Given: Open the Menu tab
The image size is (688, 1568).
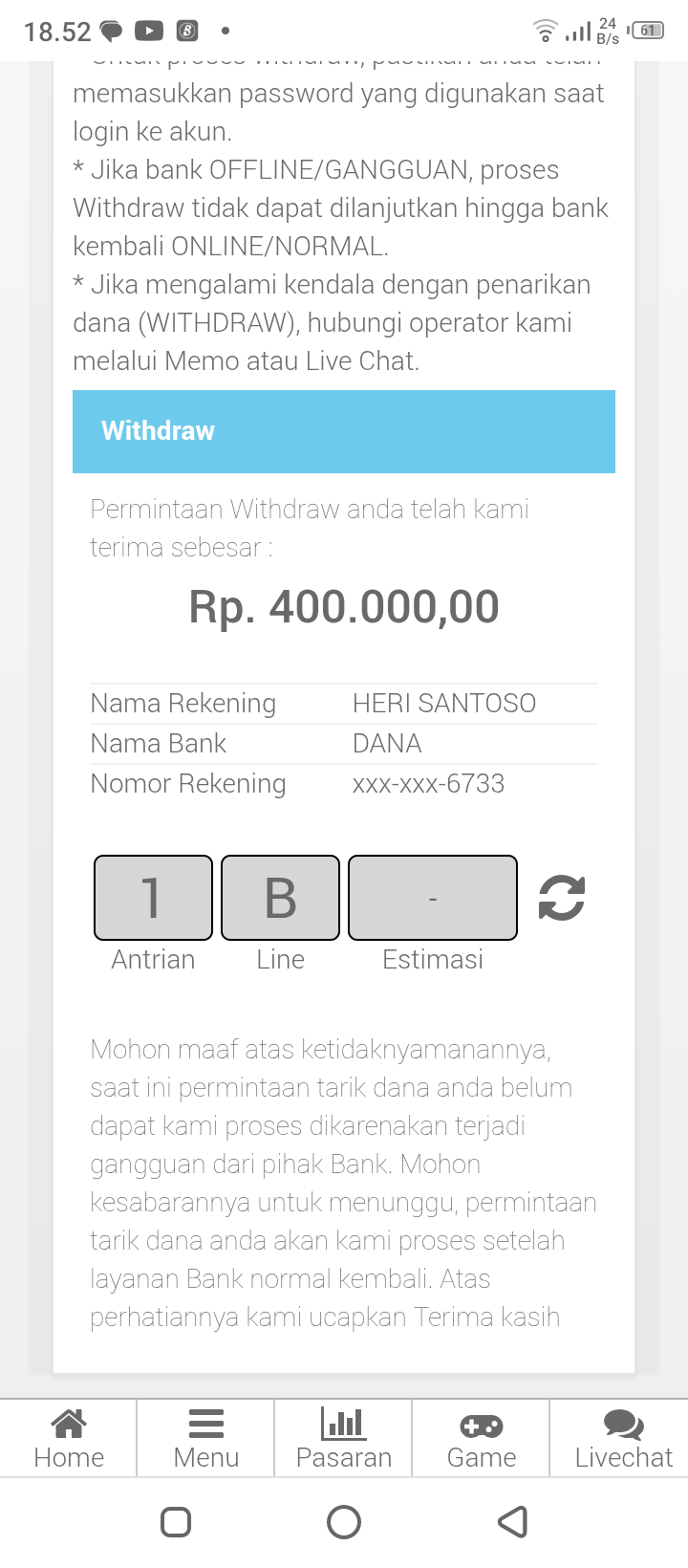Looking at the screenshot, I should click(x=206, y=1438).
